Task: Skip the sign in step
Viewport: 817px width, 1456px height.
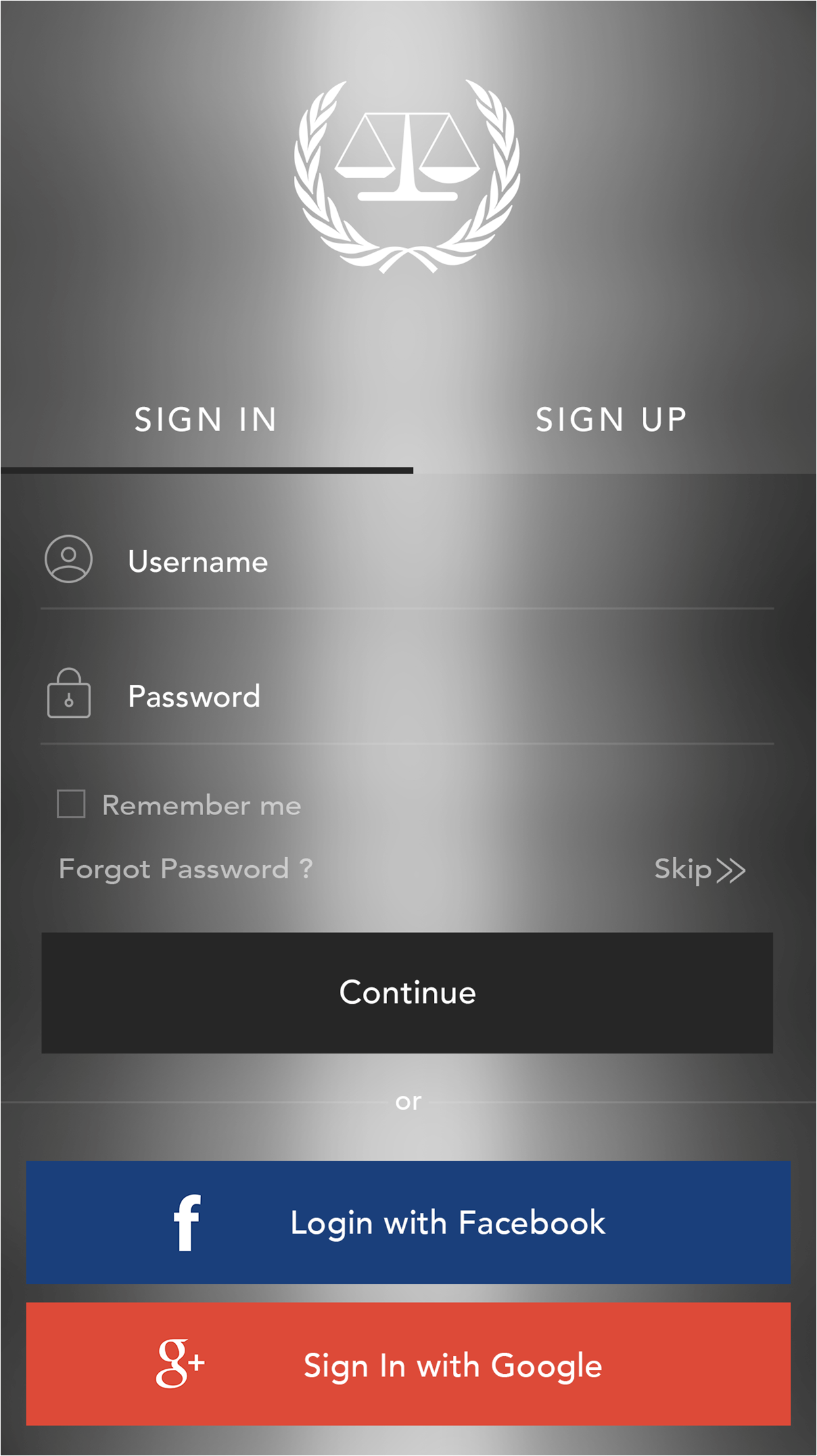Action: (x=699, y=870)
